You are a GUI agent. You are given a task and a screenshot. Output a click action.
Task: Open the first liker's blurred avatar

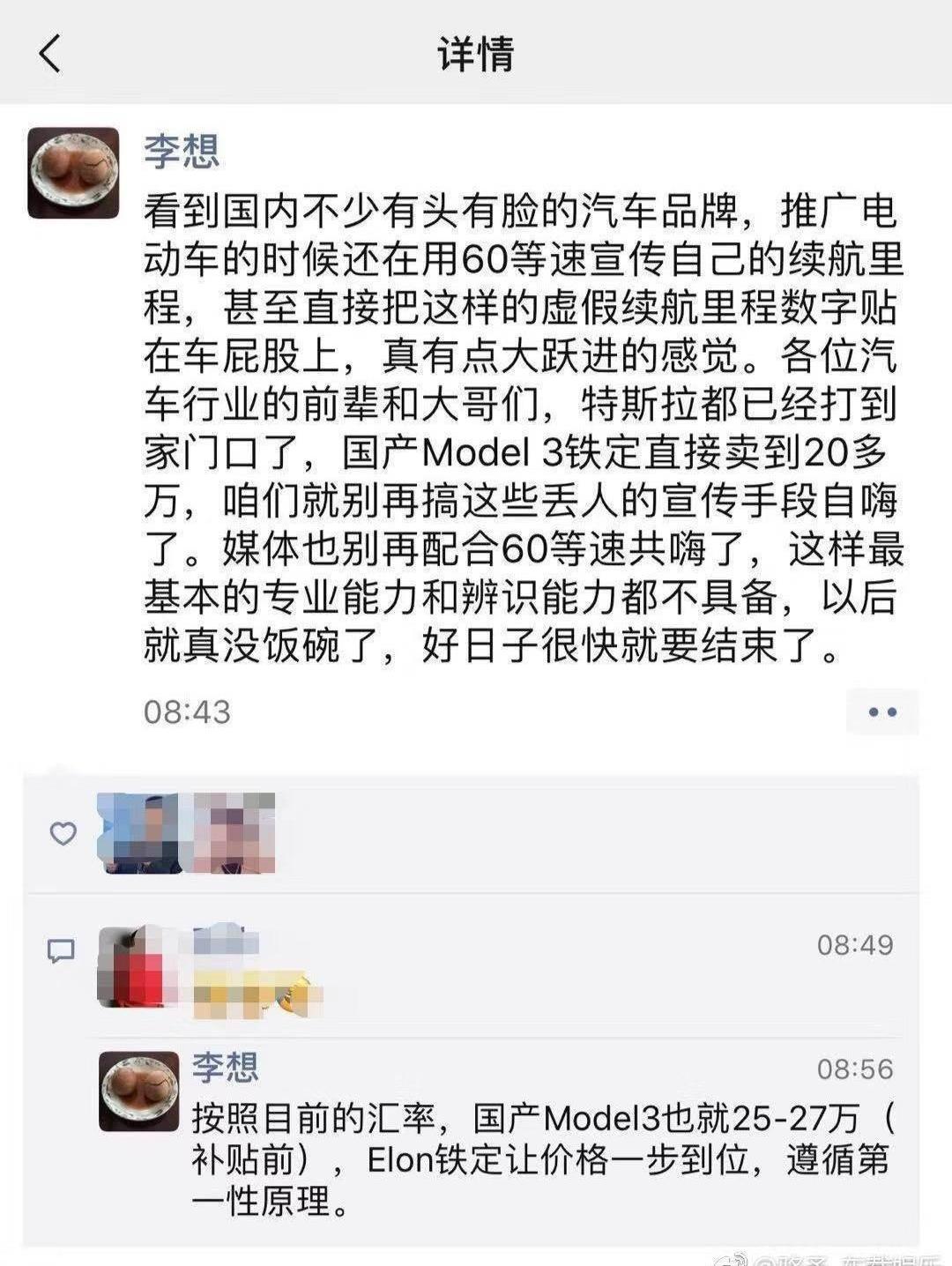[141, 833]
